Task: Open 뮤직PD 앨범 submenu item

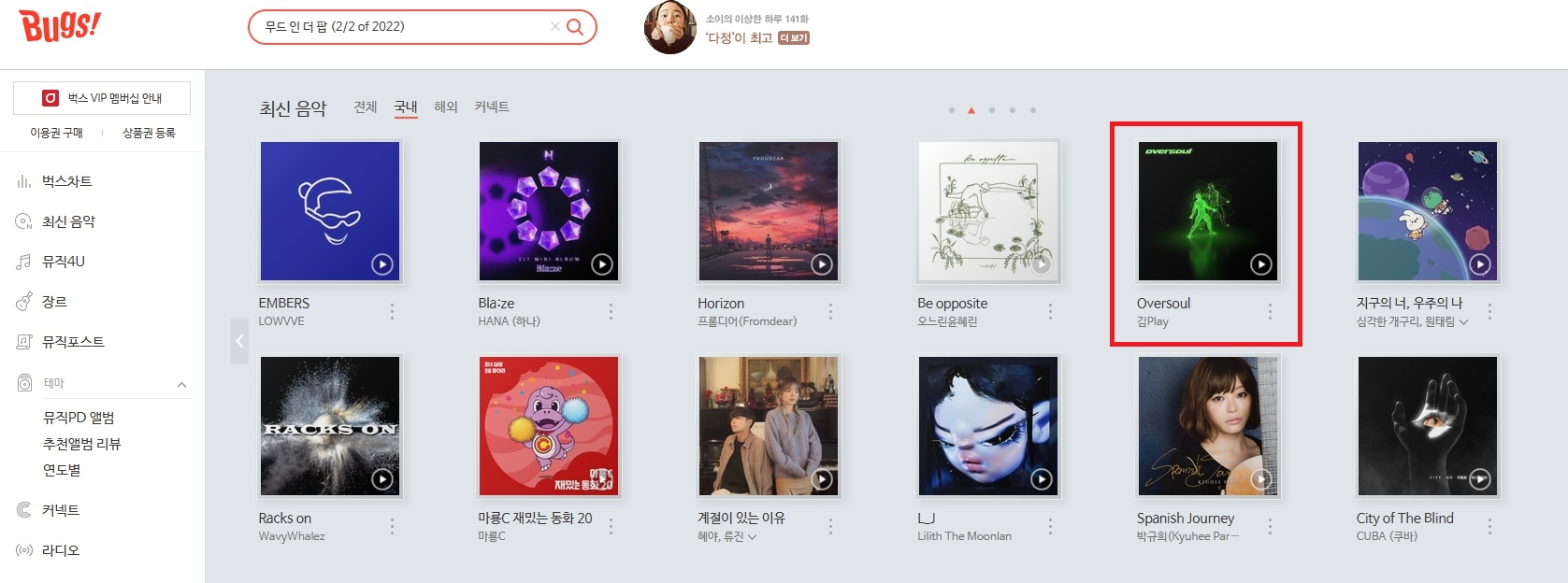Action: click(x=79, y=418)
